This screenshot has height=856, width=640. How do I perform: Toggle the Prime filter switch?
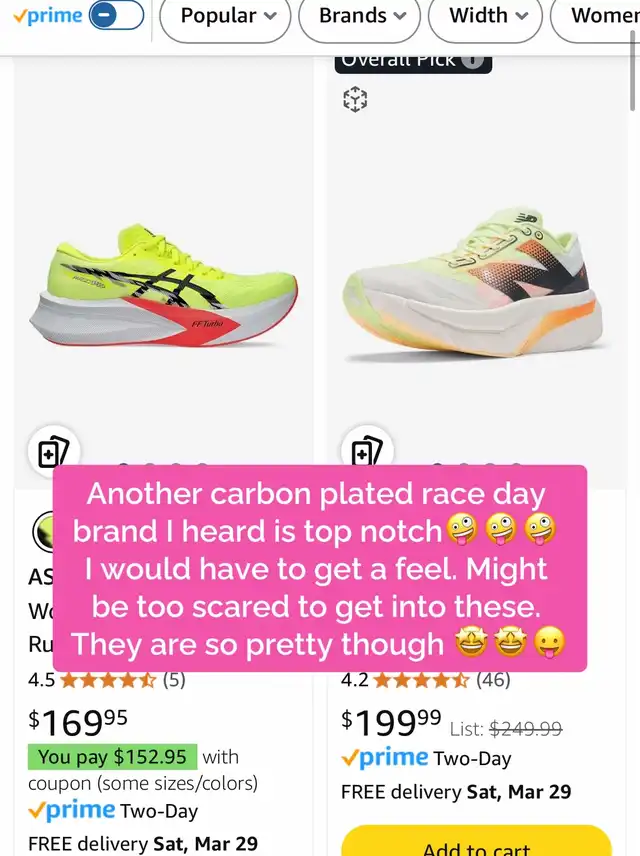(x=116, y=16)
